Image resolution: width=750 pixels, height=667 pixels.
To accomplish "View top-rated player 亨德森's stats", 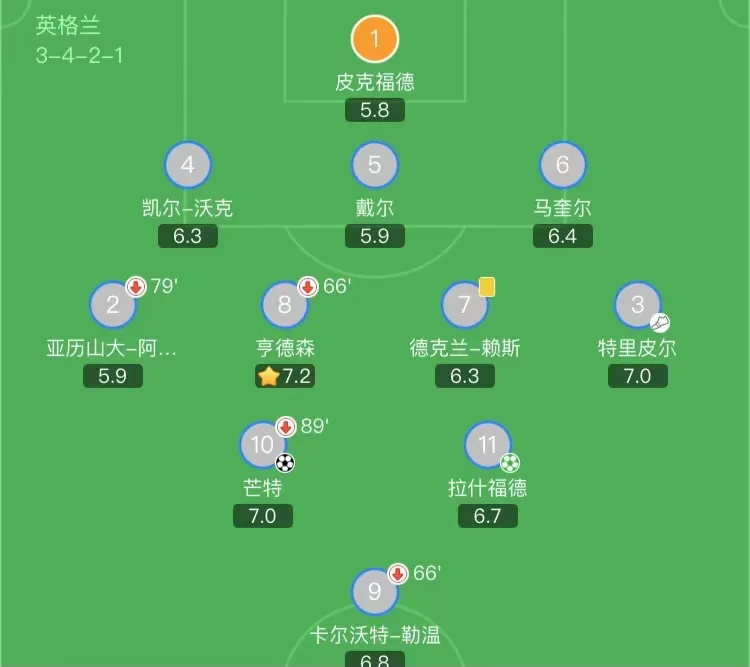I will coord(285,306).
